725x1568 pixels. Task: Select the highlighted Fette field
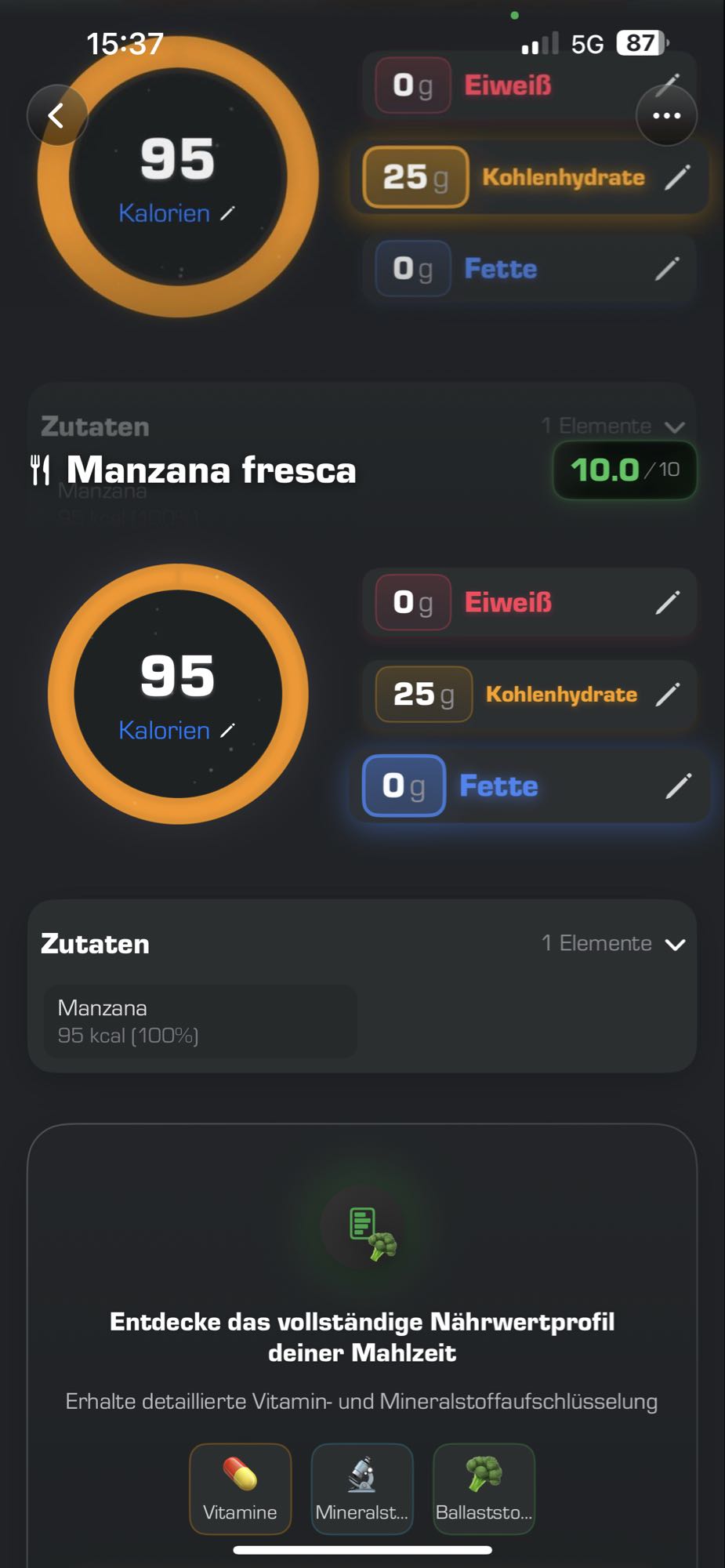click(404, 786)
